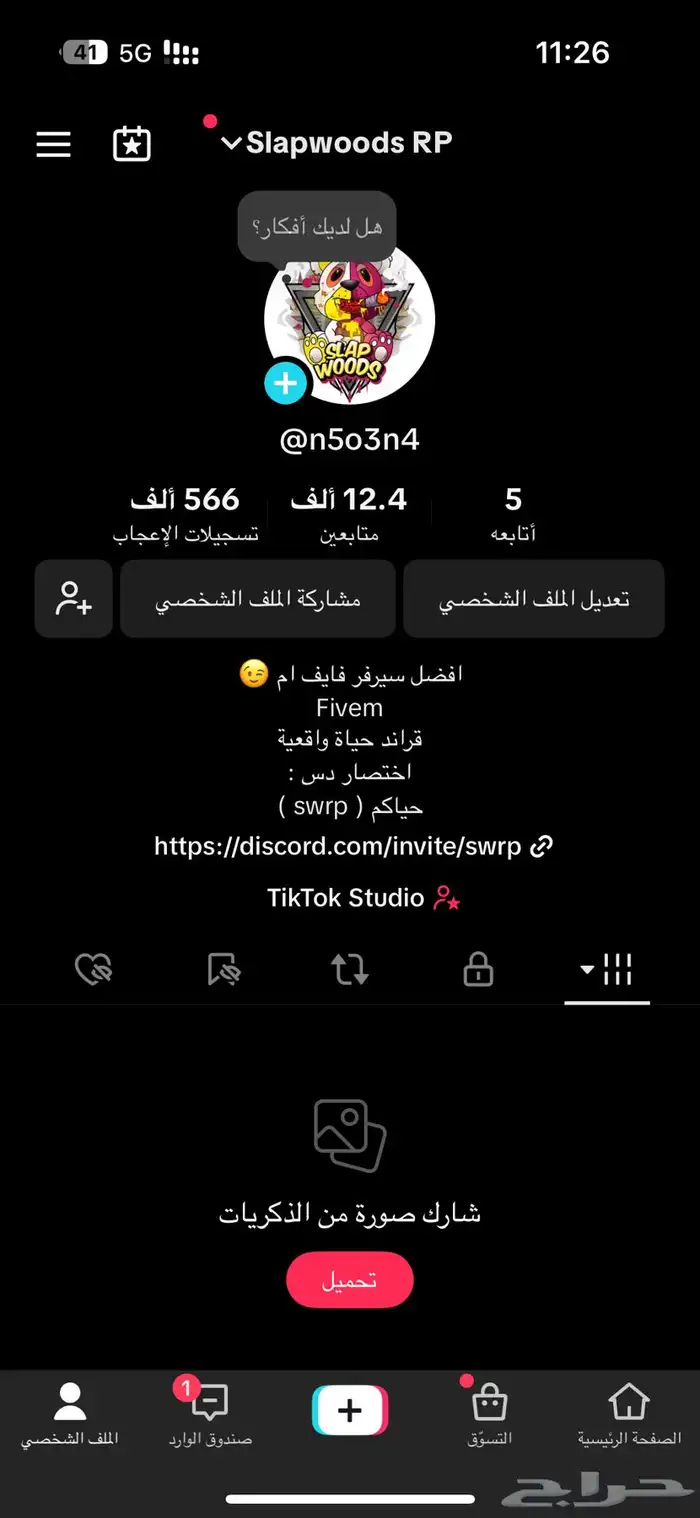Screen dimensions: 700x1518
Task: Go to الصفحة الرئيسية home tab
Action: 629,1415
